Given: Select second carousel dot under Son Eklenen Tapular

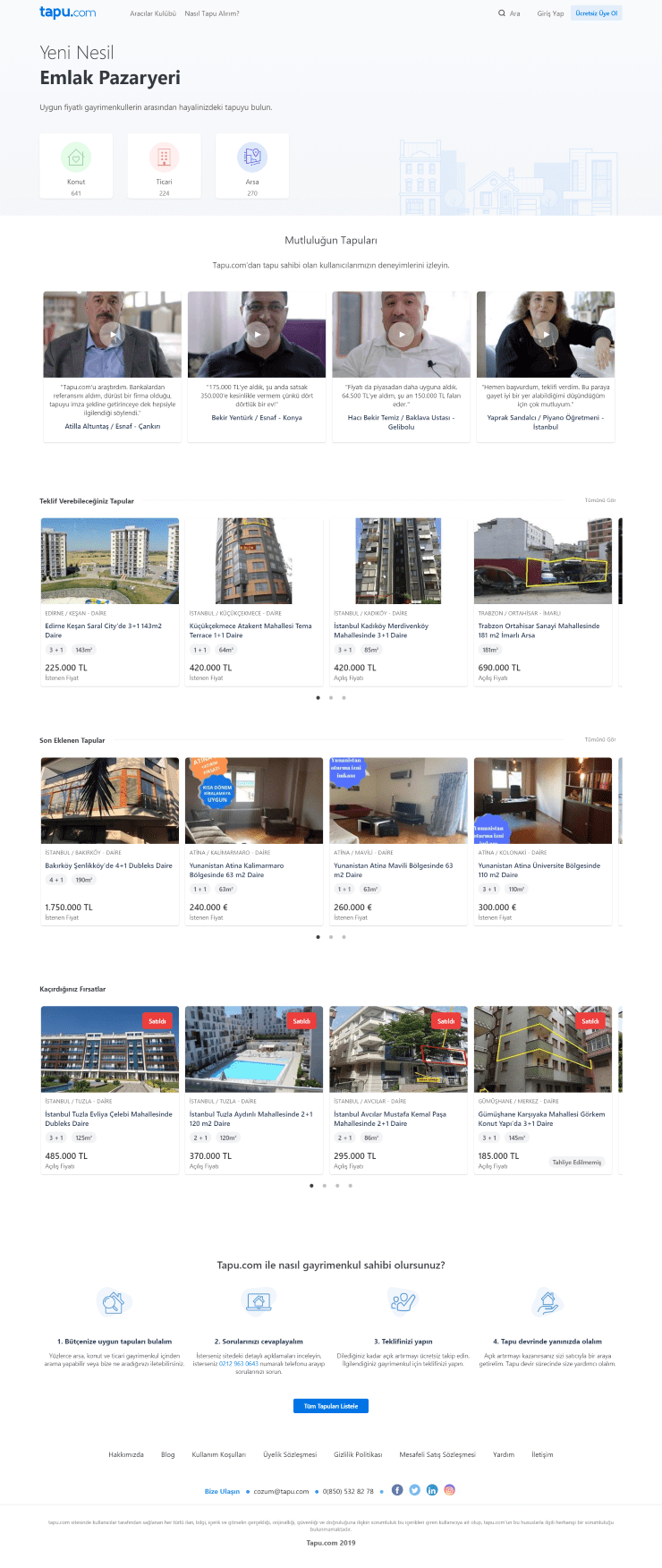Looking at the screenshot, I should click(x=331, y=937).
